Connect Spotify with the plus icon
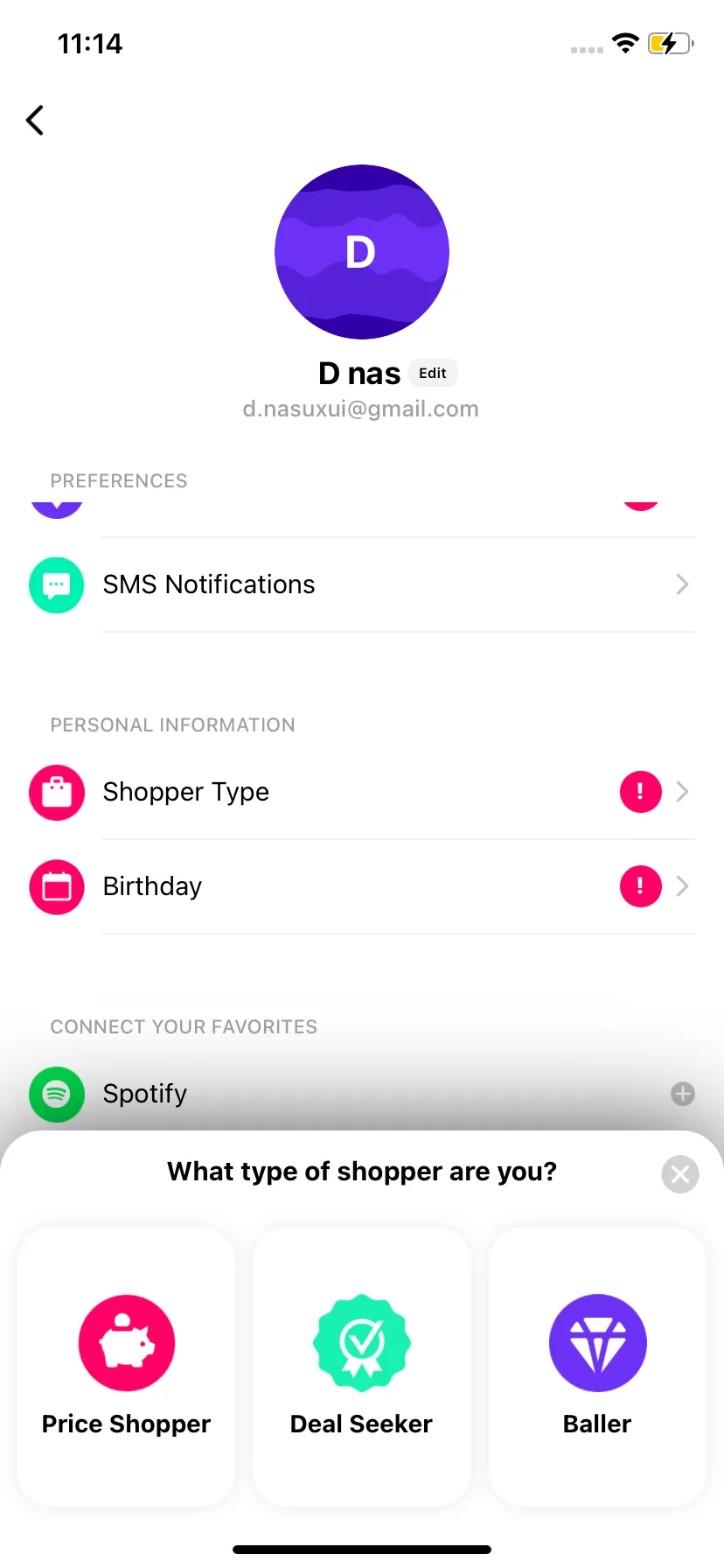The image size is (724, 1568). click(682, 1094)
